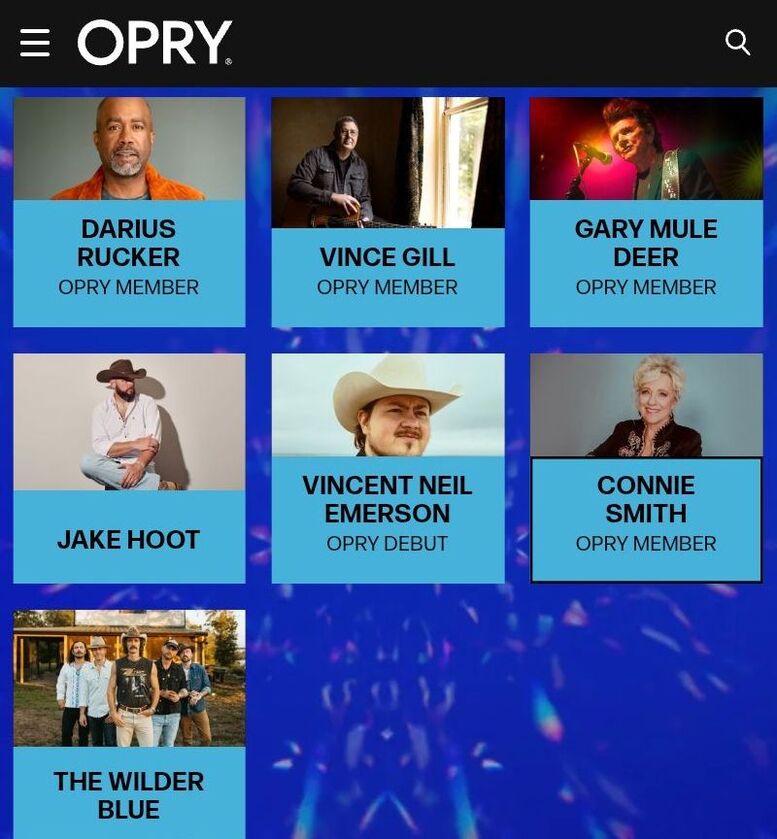The height and width of the screenshot is (839, 777).
Task: Open Jake Hoot's artist card
Action: (129, 468)
